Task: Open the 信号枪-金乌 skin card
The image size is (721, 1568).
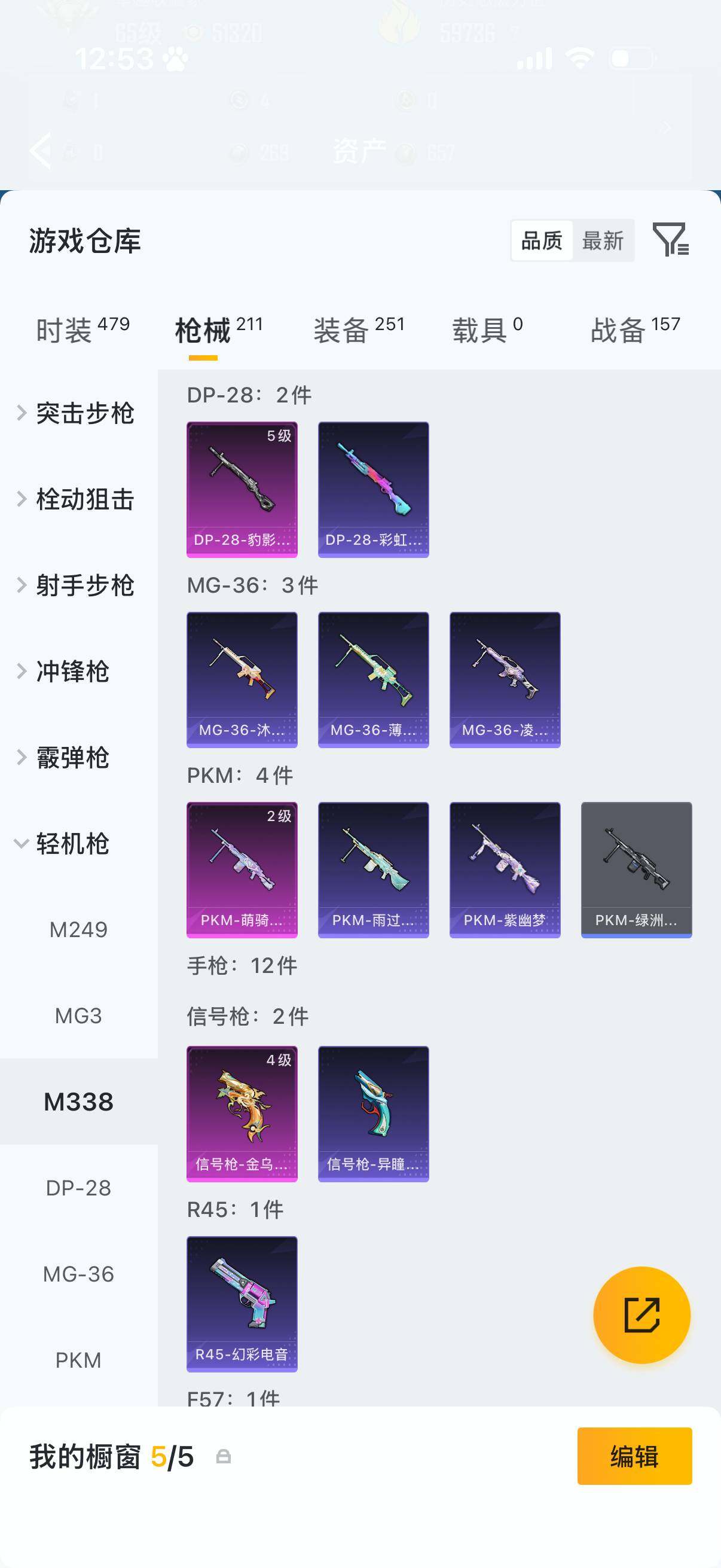Action: pos(242,1114)
